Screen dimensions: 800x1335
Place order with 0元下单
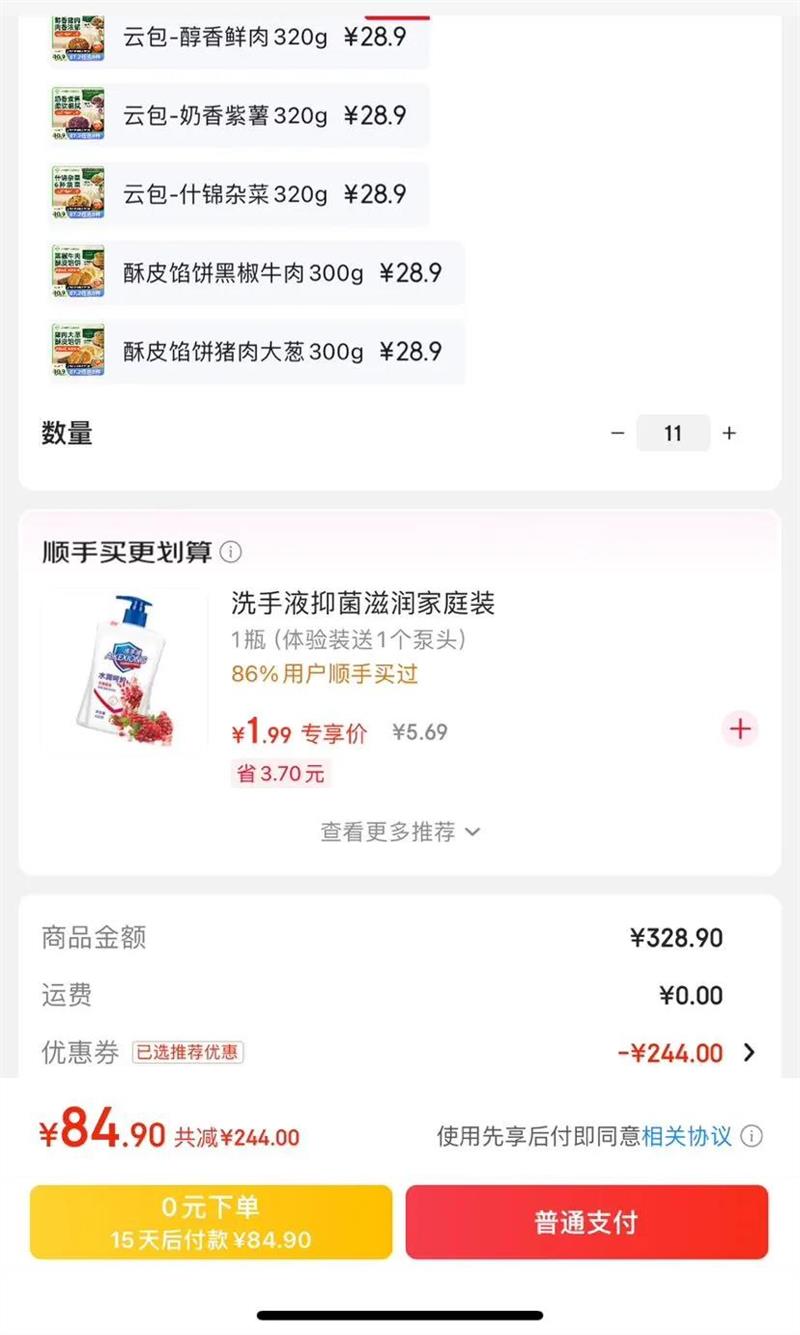[211, 1222]
